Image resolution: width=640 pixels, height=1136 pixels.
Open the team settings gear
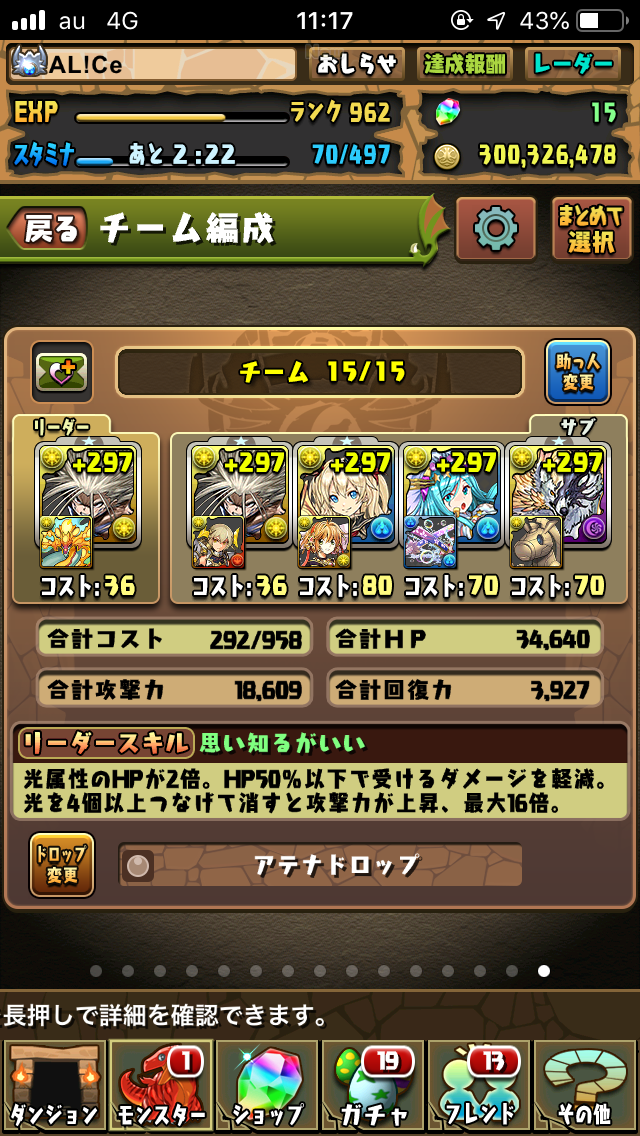pos(495,229)
